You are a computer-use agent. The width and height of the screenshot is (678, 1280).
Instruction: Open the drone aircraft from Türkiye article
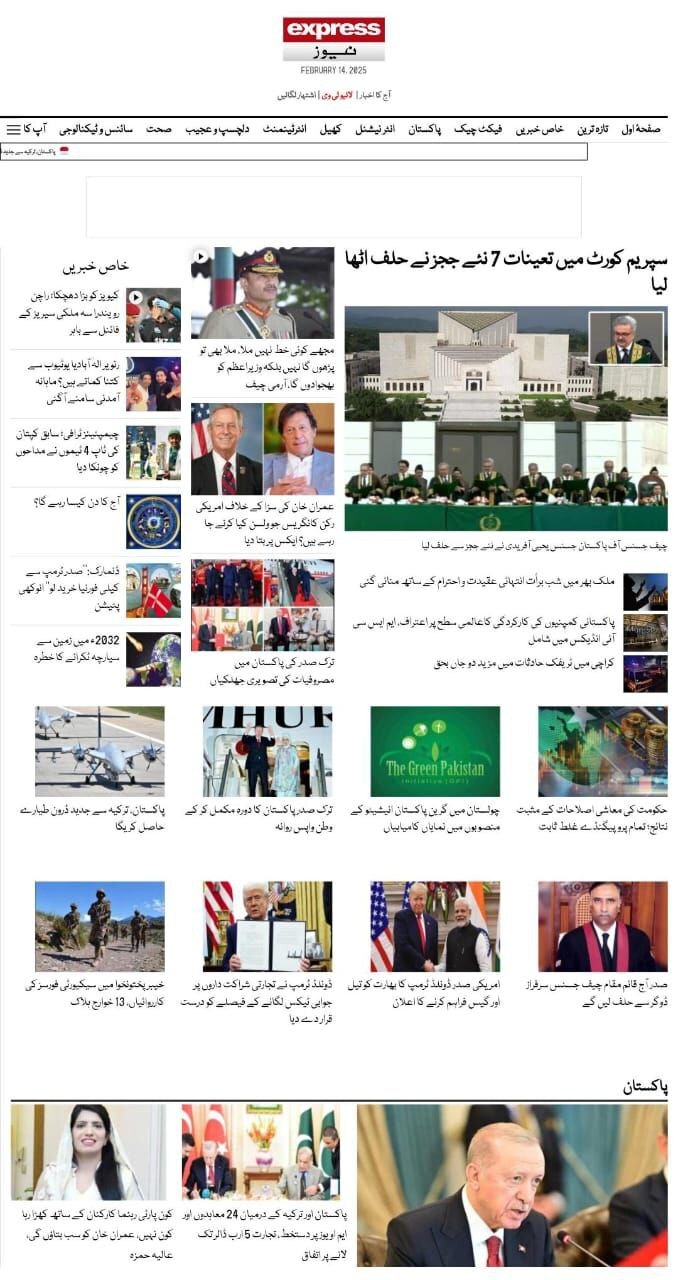click(99, 751)
